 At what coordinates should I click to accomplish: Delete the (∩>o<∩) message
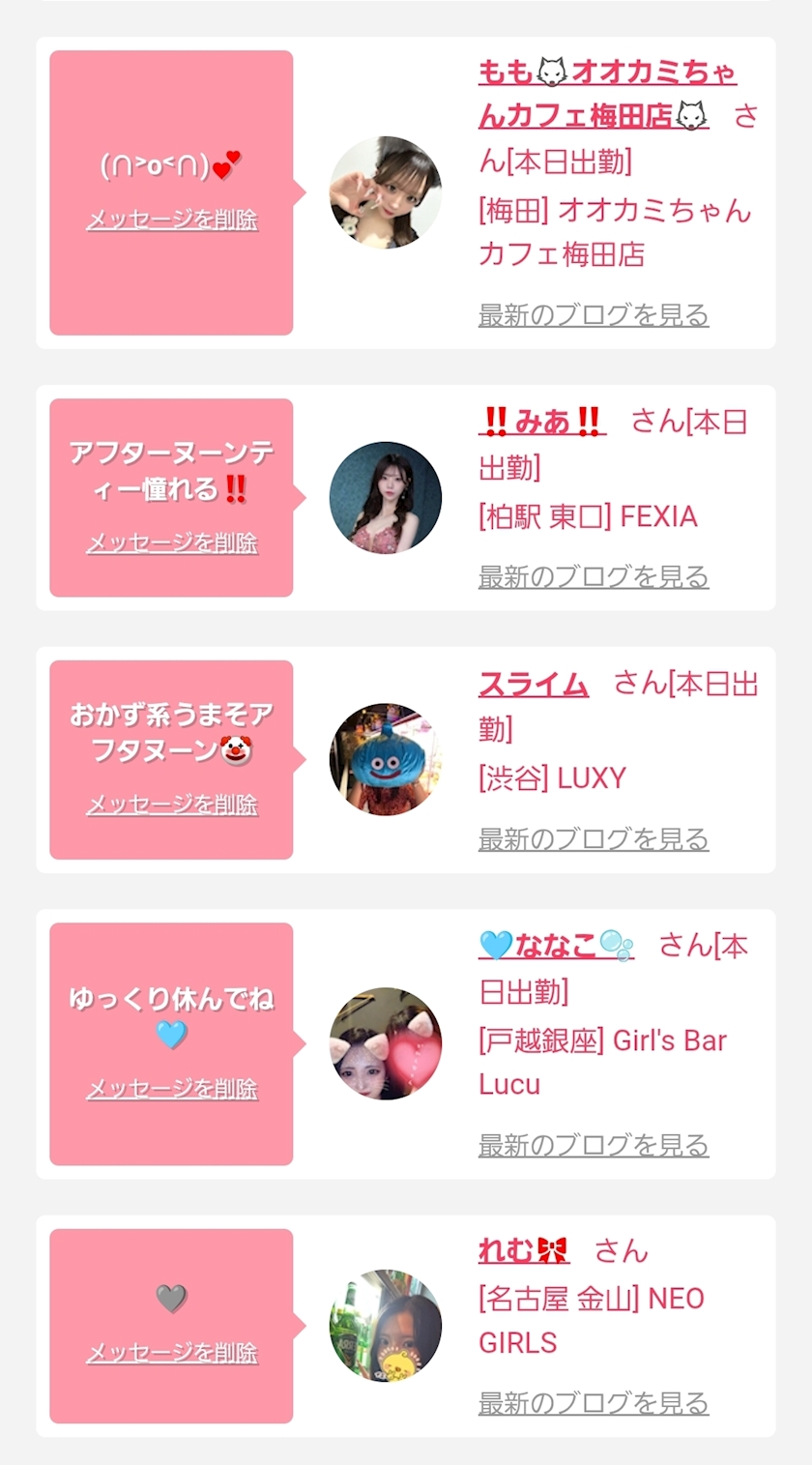coord(172,220)
